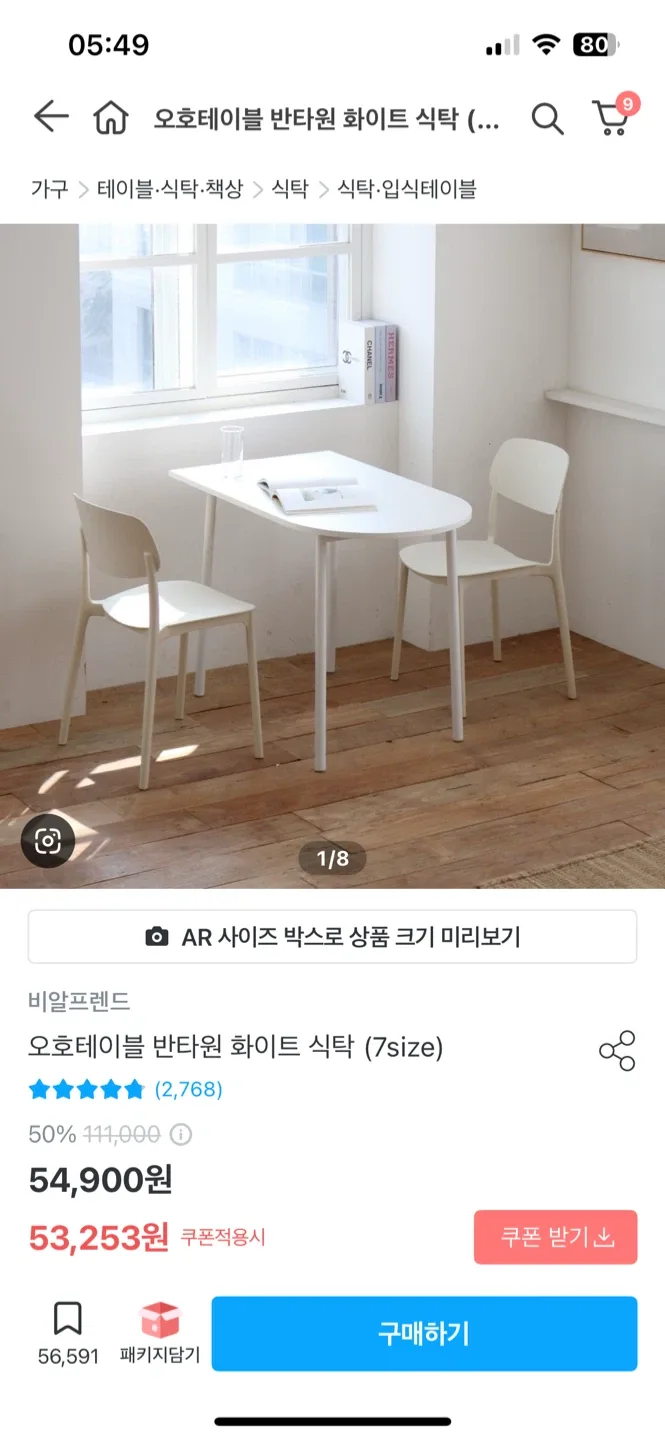Preview size with AR 사이즈 박스 button

coord(332,937)
